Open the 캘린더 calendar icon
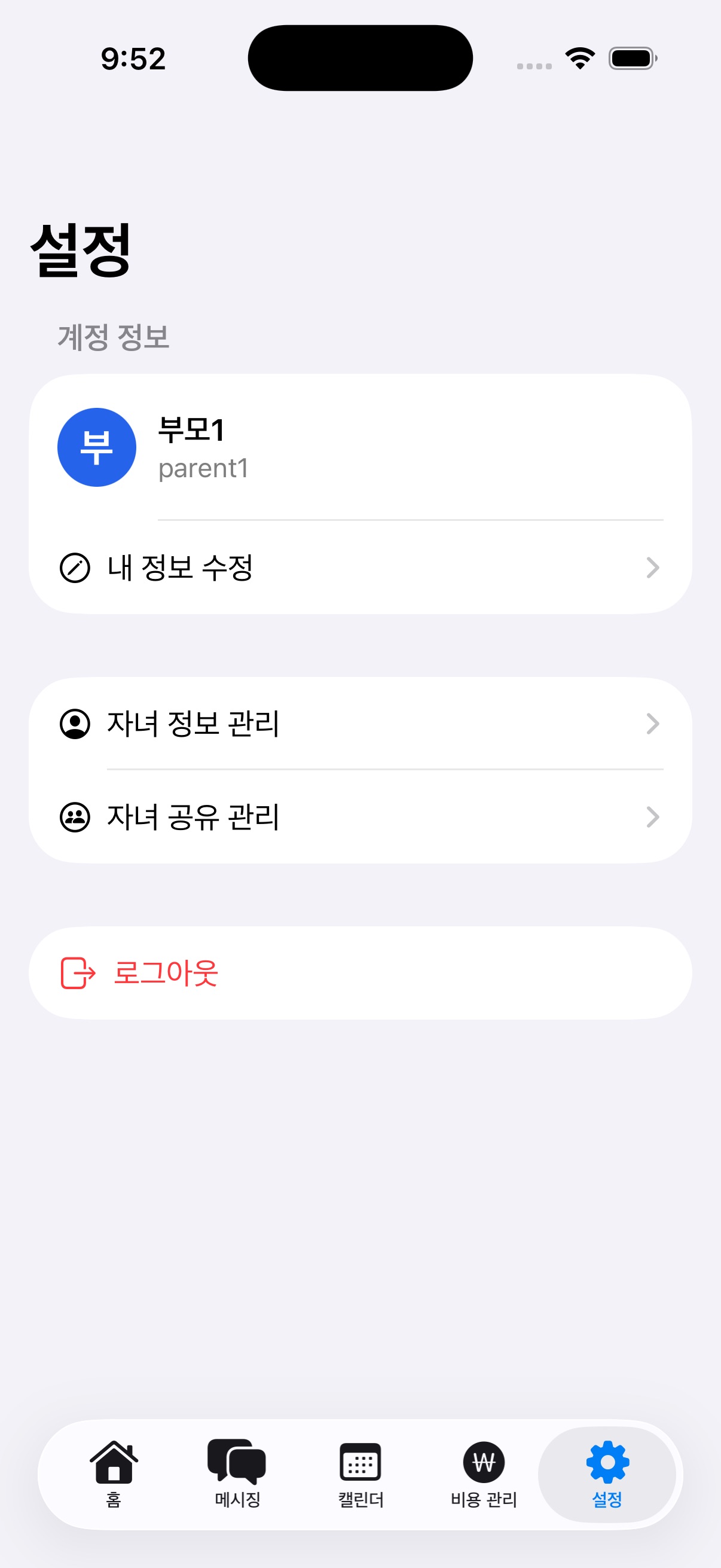Image resolution: width=721 pixels, height=1568 pixels. [x=360, y=1461]
